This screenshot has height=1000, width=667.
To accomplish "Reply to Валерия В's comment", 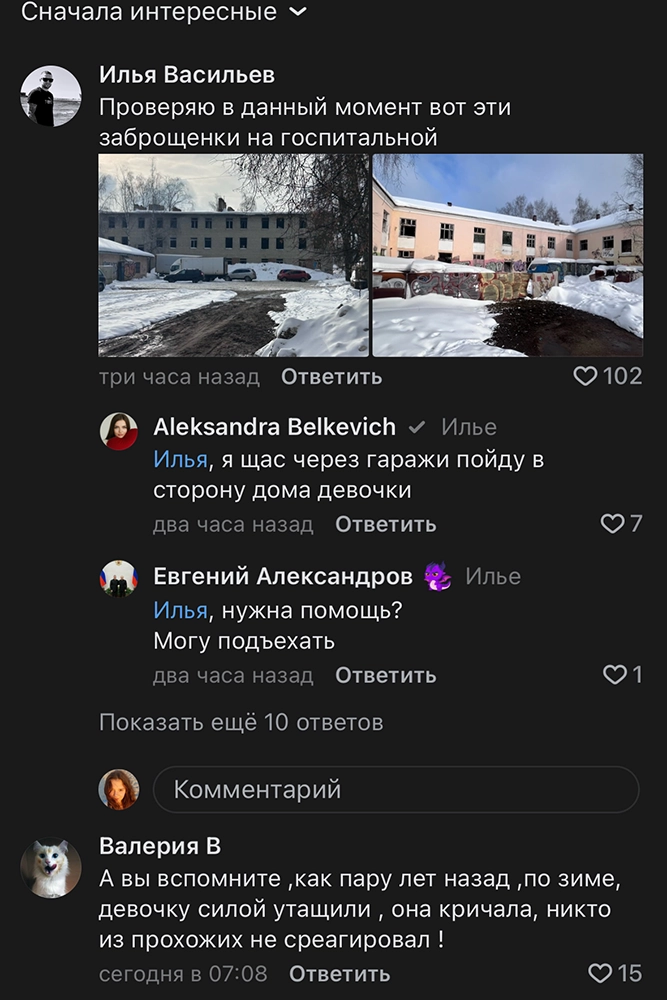I will point(339,974).
